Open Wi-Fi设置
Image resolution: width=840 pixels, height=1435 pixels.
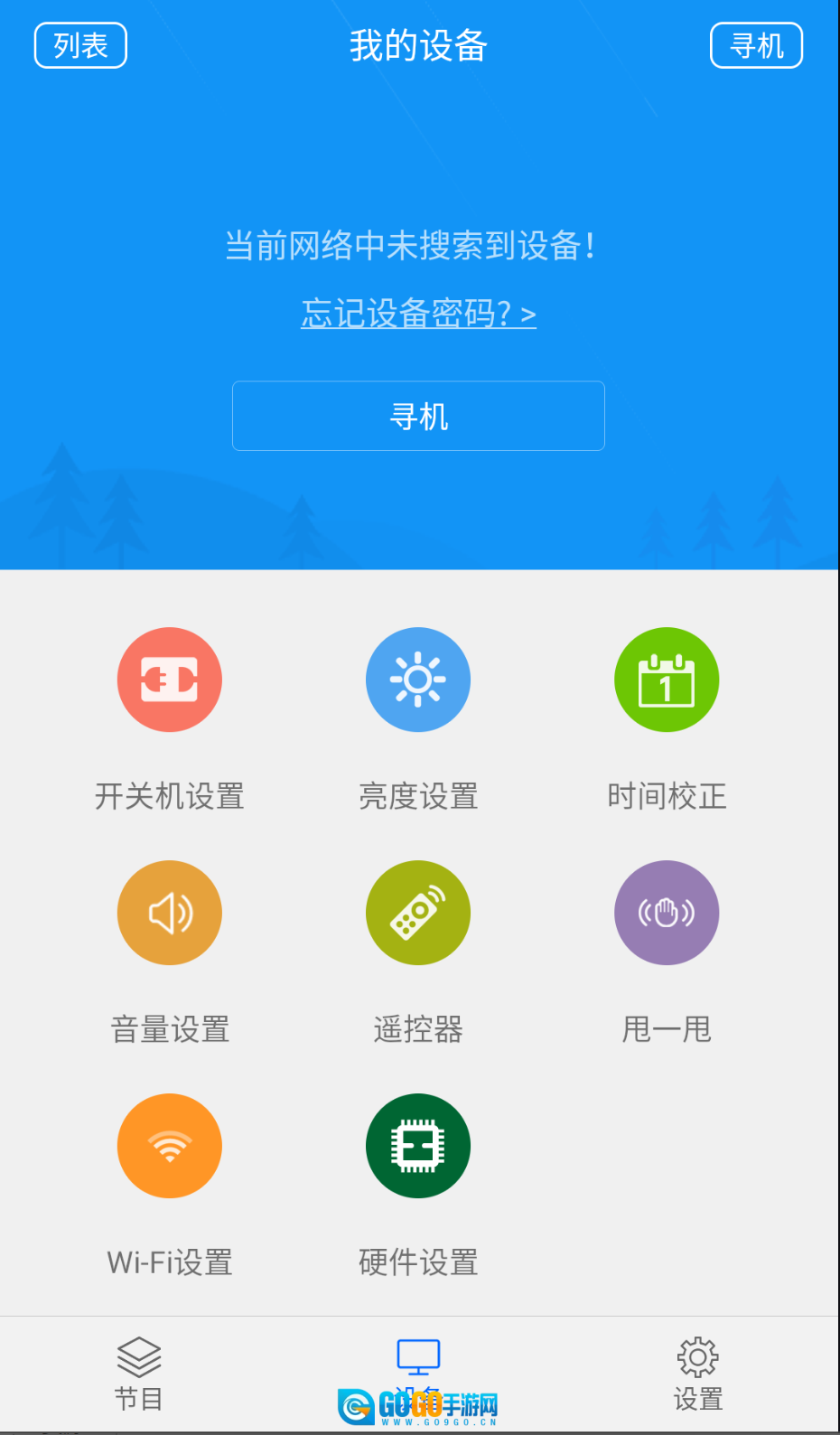170,1146
